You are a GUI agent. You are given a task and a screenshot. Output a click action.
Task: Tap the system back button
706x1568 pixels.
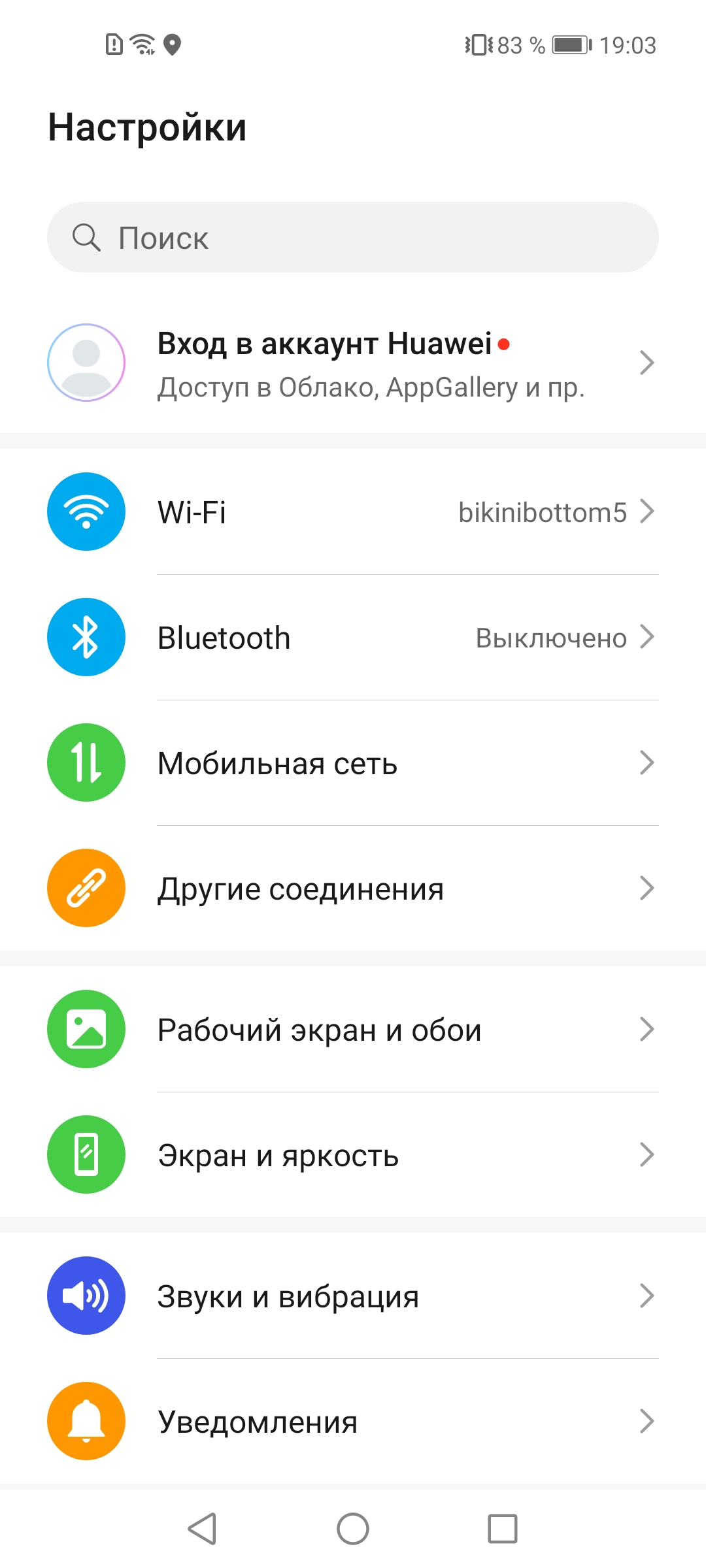pyautogui.click(x=202, y=1529)
